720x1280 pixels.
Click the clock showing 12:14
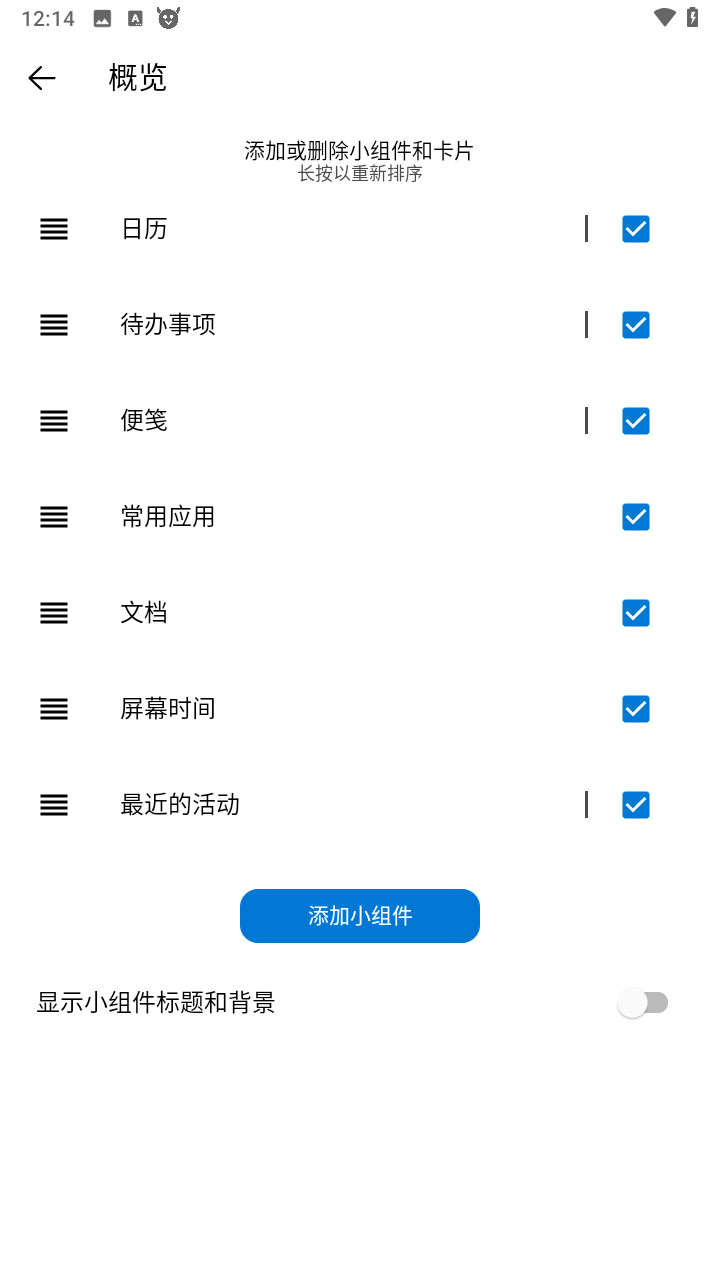point(43,17)
